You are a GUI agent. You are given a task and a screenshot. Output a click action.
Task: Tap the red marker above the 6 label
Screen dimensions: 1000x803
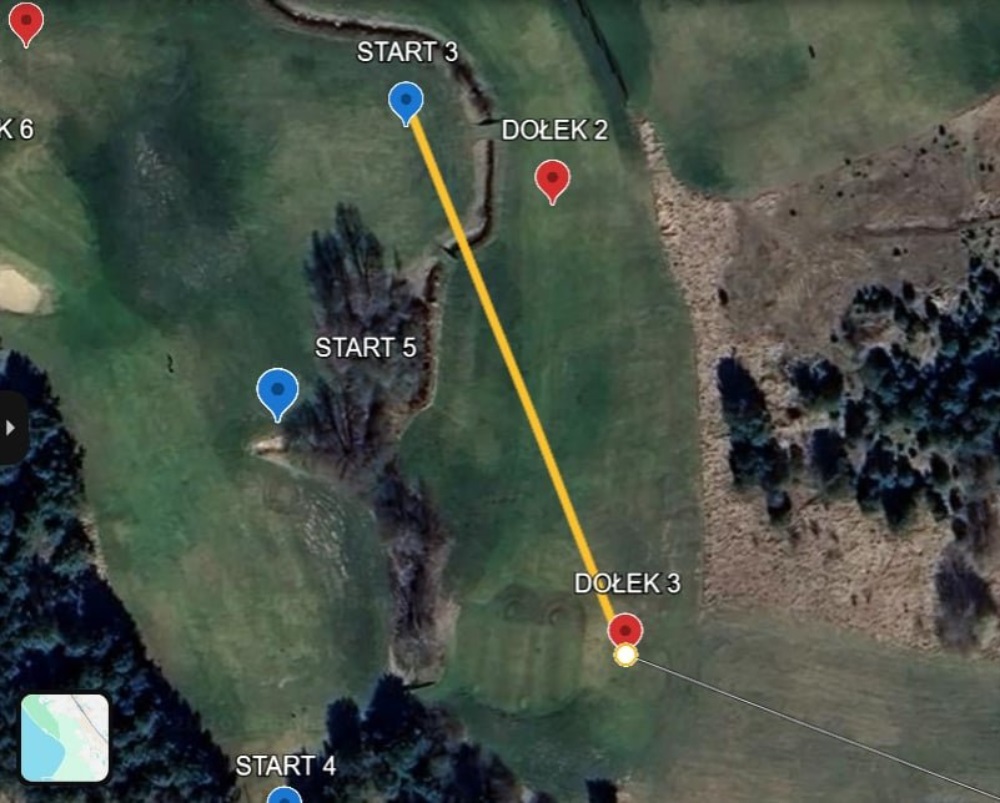tap(26, 20)
